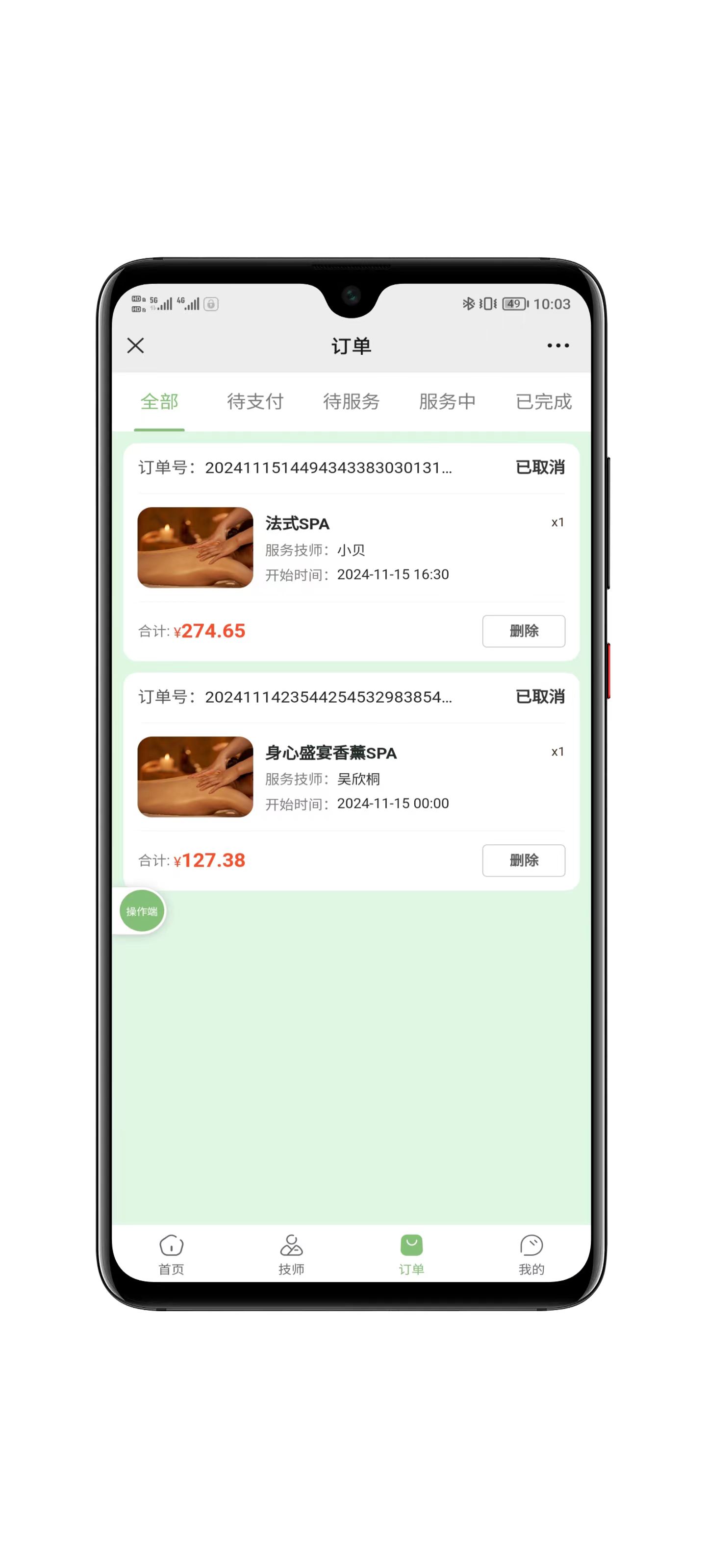Screen dimensions: 706x1568
Task: Open the three-dot more menu
Action: (x=557, y=346)
